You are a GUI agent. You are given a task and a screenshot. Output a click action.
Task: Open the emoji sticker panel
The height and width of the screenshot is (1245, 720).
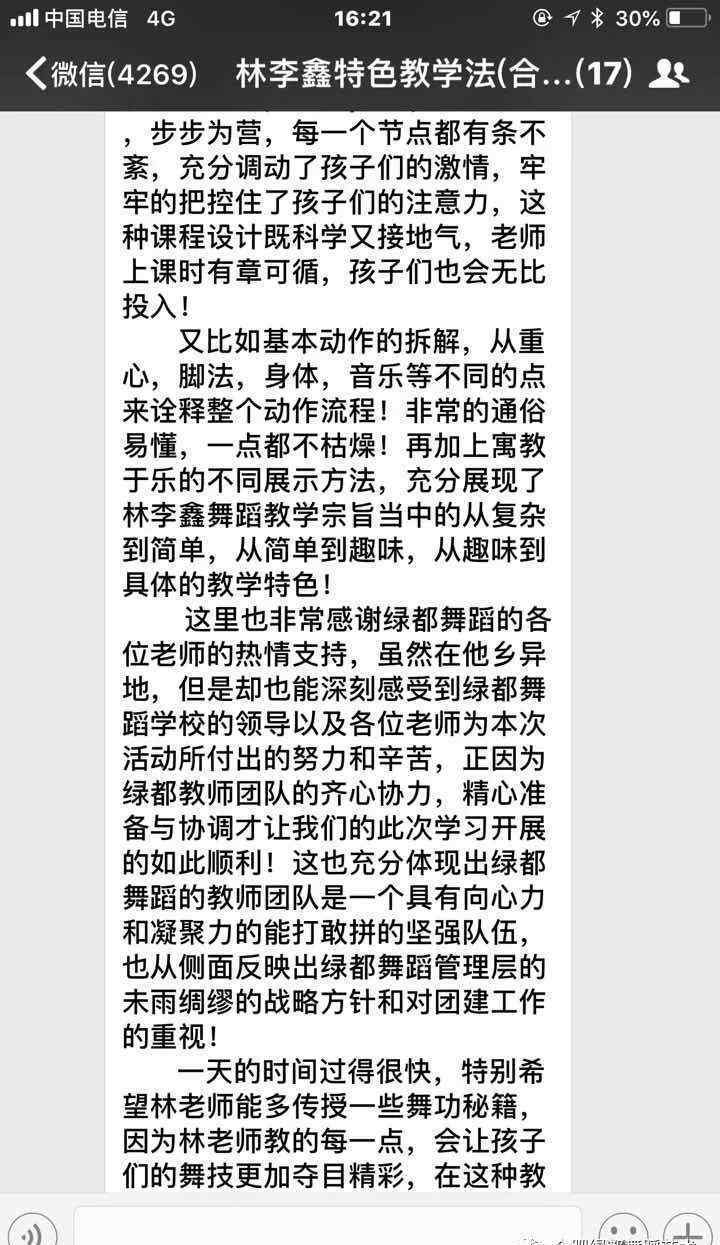pos(623,1231)
